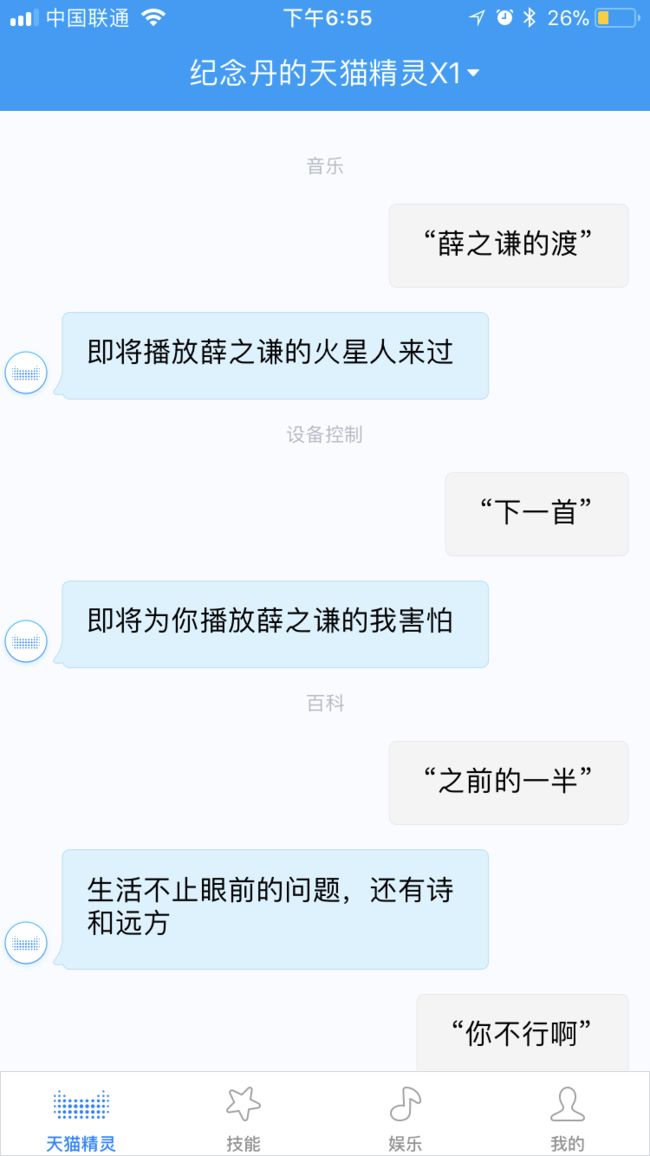Expand the 纪念丹的天猫精灵X1 device dropdown
Screen dimensions: 650x1156
pos(335,73)
